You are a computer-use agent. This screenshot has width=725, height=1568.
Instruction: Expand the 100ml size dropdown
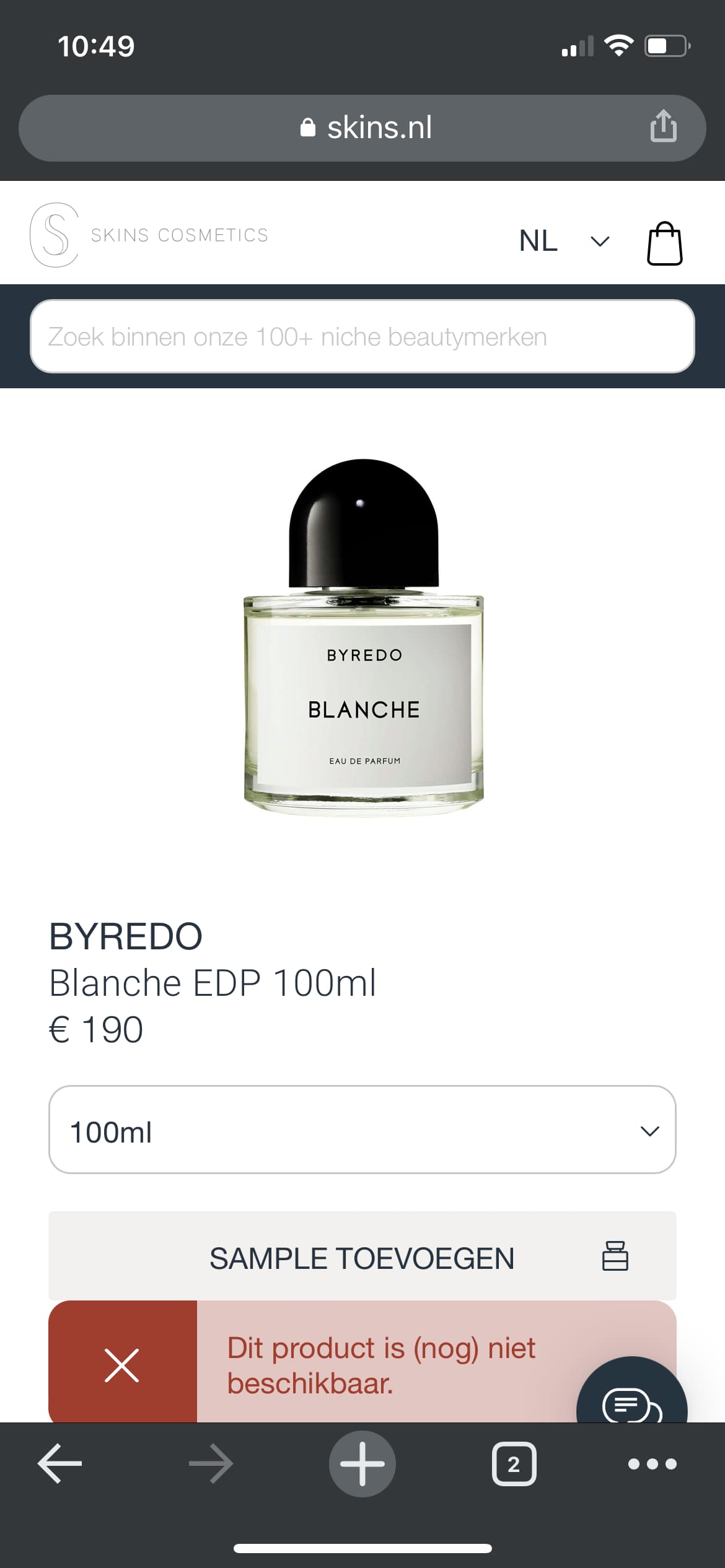(362, 1129)
